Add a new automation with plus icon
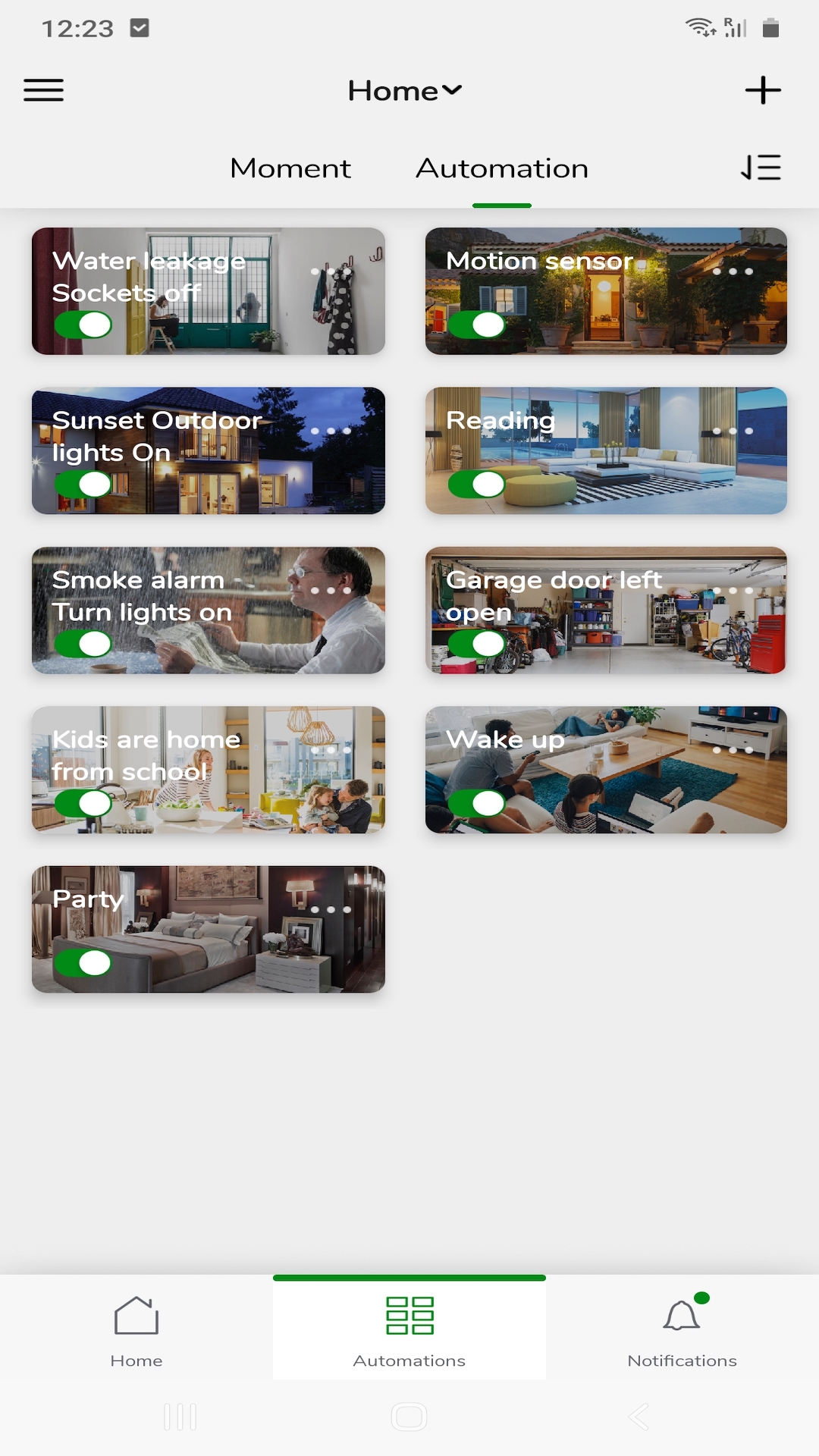The width and height of the screenshot is (819, 1456). tap(762, 90)
